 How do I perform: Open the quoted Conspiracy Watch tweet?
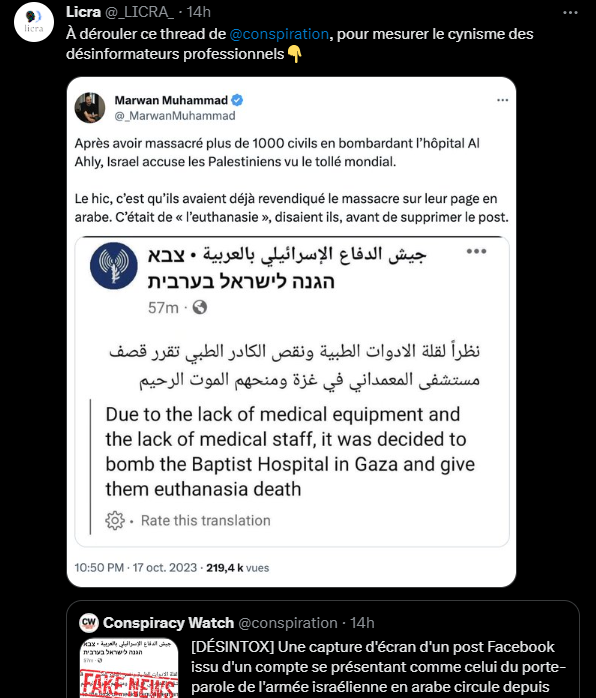pos(323,649)
